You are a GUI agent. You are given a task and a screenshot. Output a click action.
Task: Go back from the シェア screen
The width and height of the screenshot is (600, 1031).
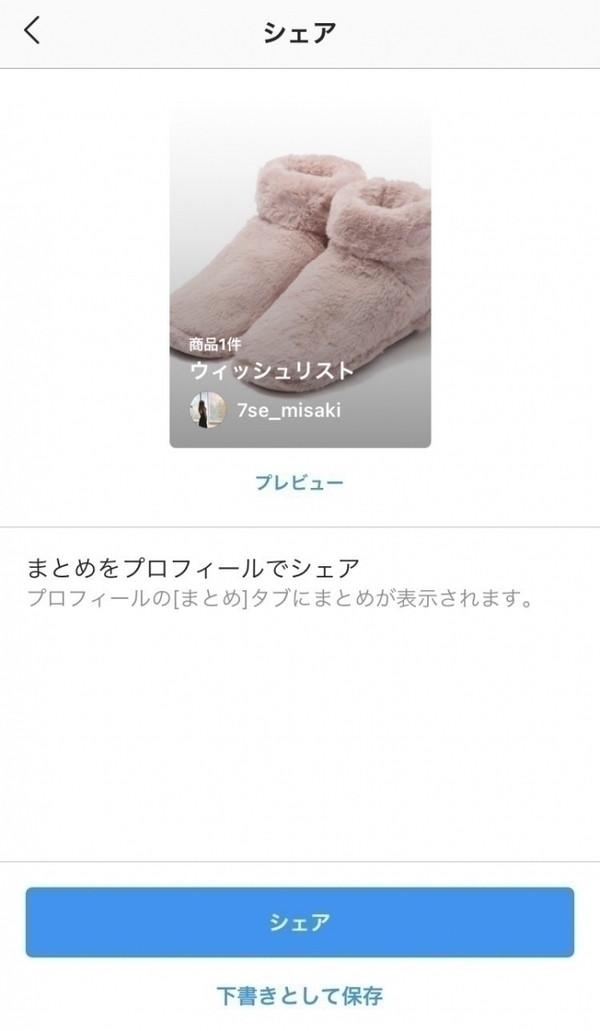pyautogui.click(x=33, y=32)
